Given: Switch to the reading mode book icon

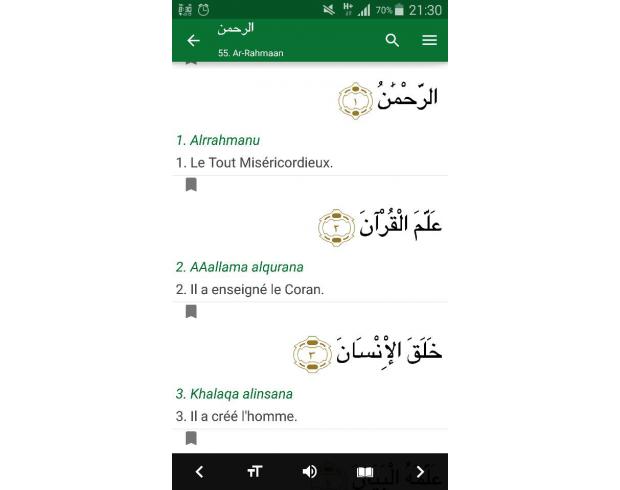Looking at the screenshot, I should tap(365, 472).
